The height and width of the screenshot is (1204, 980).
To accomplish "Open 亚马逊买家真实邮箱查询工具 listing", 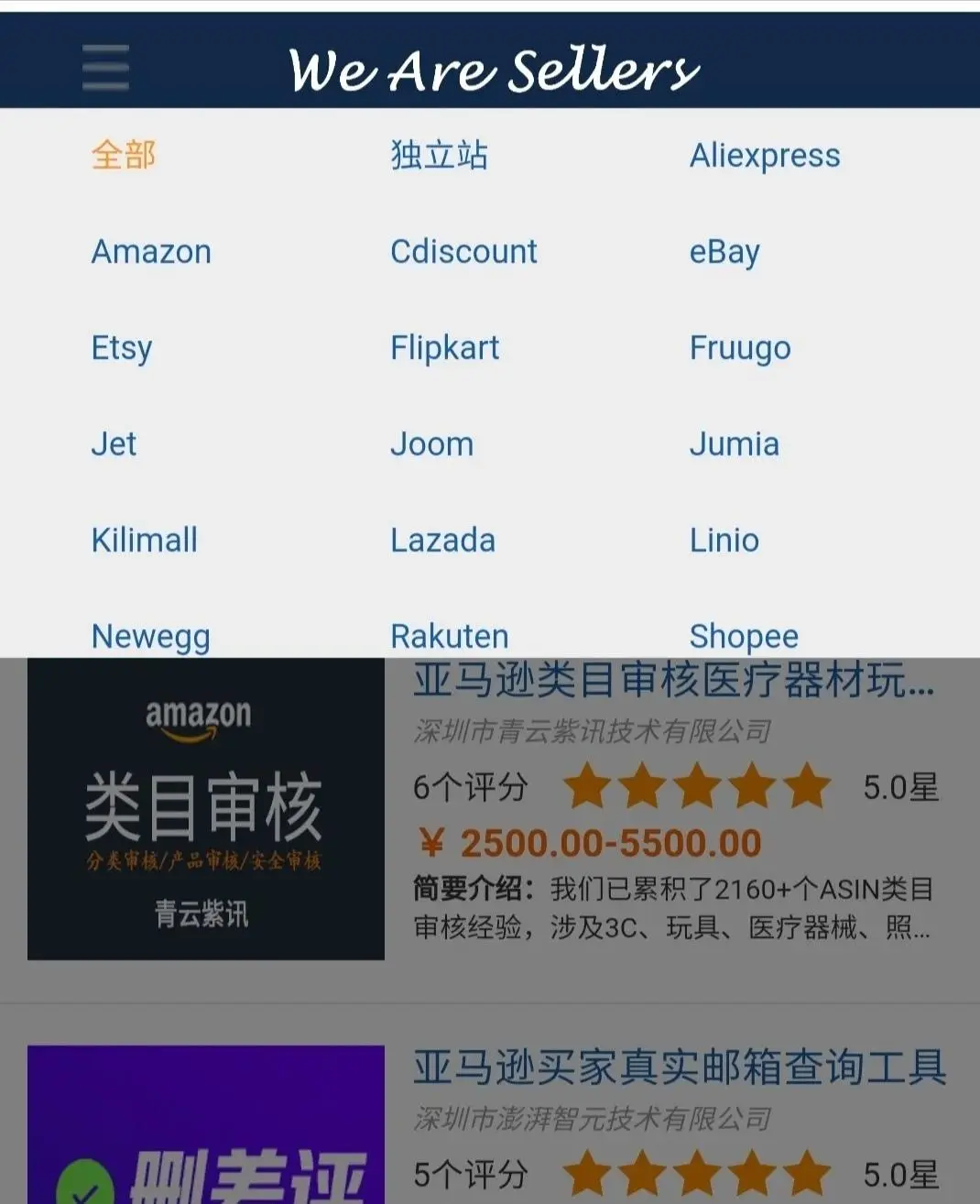I will pyautogui.click(x=679, y=1067).
